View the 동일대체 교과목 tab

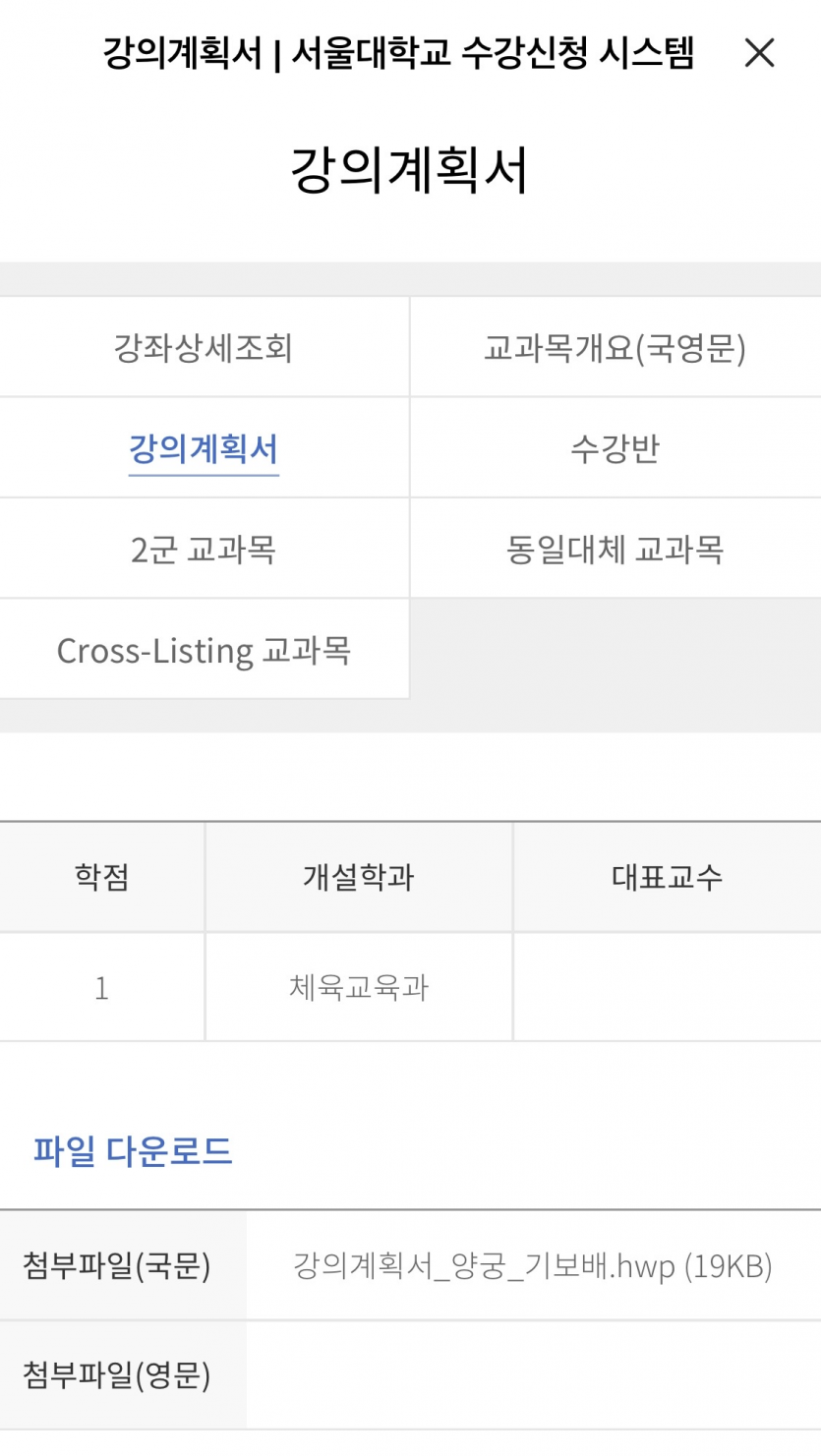(x=615, y=550)
